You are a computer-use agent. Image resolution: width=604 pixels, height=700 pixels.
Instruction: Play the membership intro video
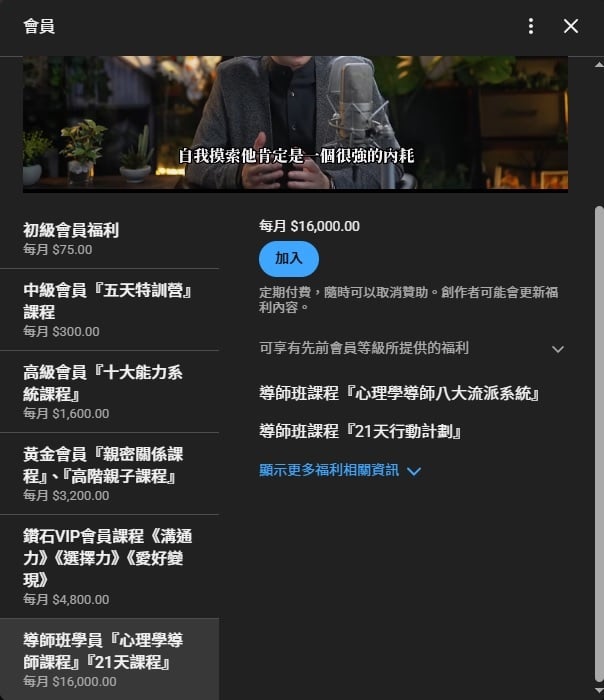[295, 123]
